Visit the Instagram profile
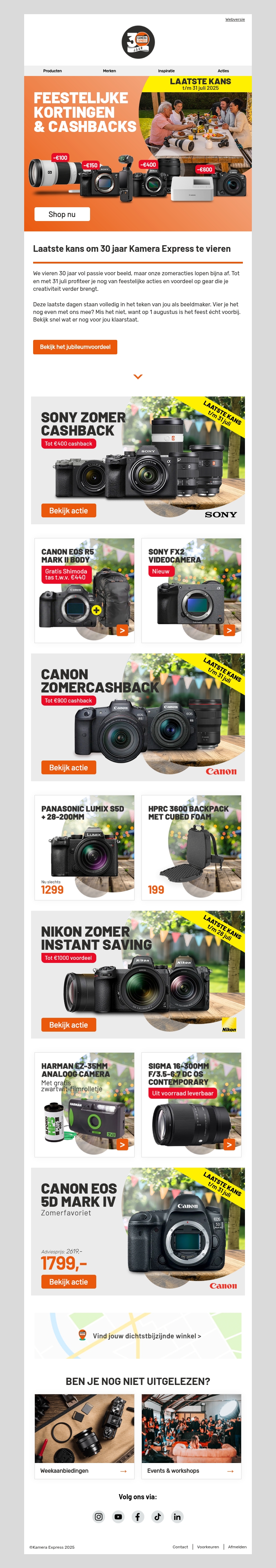Screen dimensions: 276x1568 tap(98, 1517)
